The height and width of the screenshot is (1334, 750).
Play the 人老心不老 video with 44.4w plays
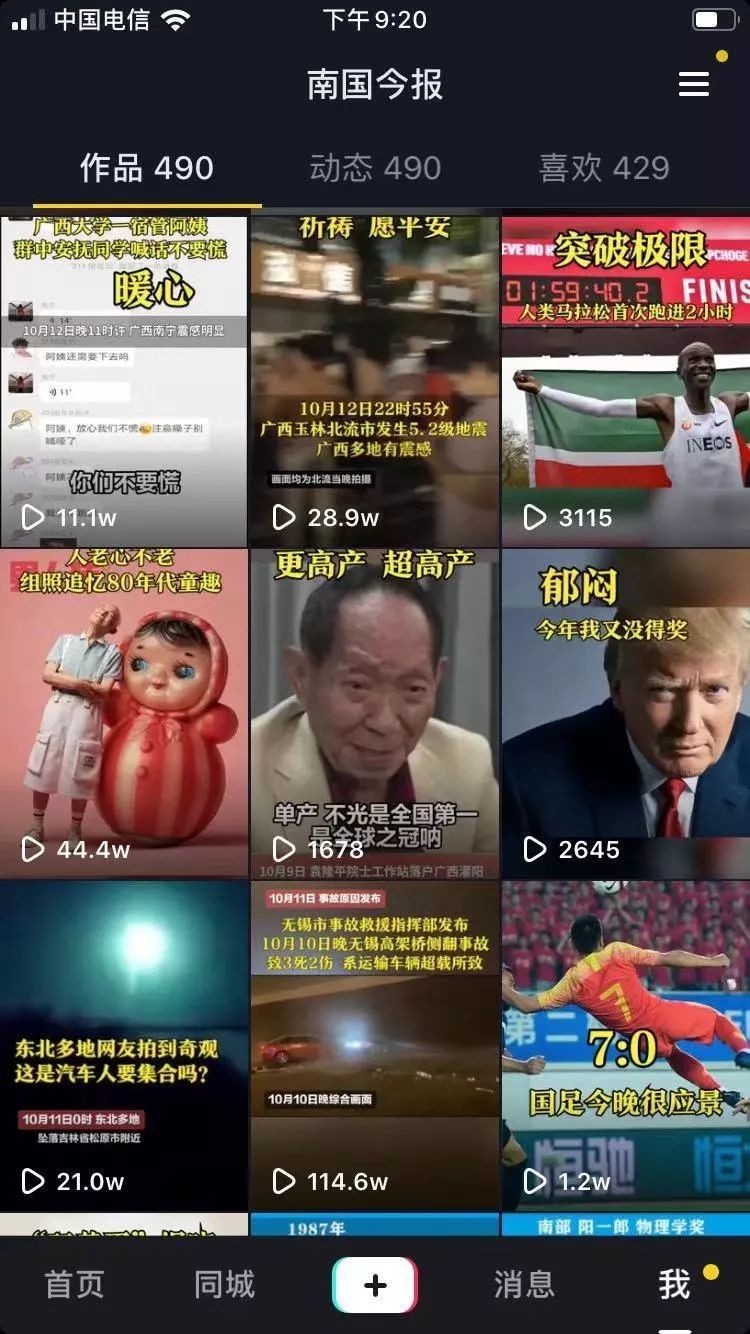[x=124, y=712]
